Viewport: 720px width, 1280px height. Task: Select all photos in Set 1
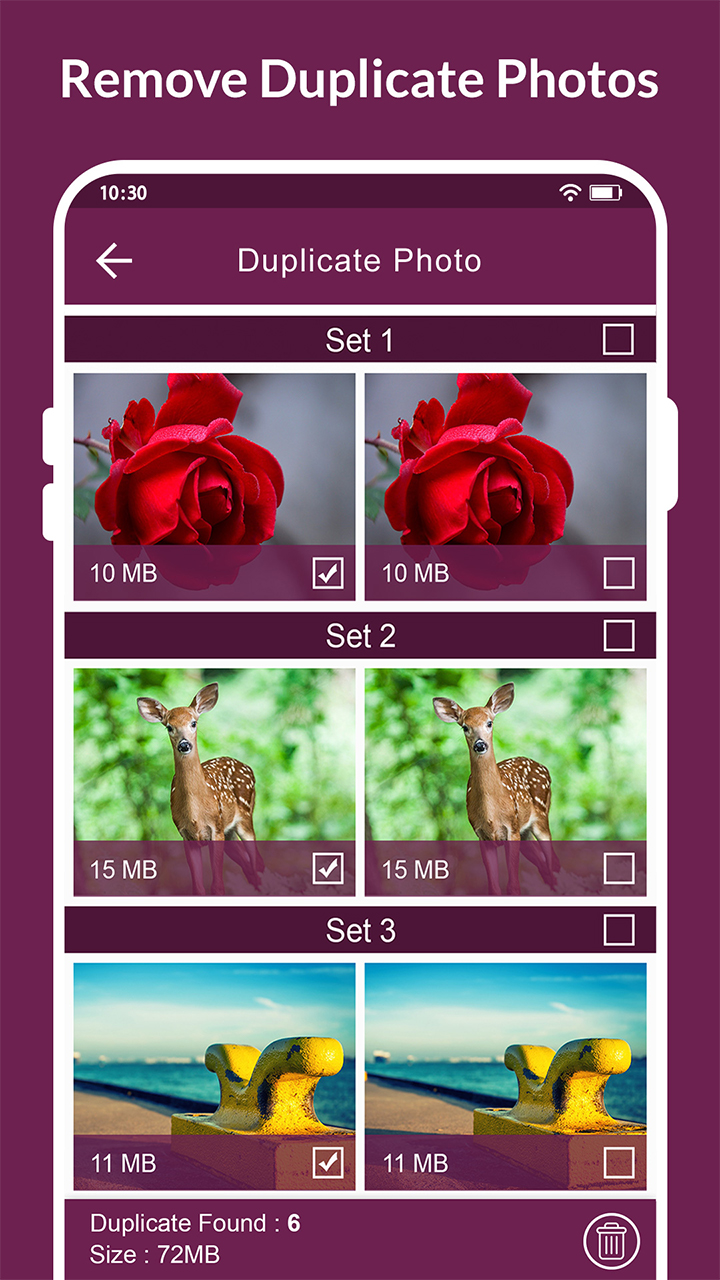click(x=621, y=338)
